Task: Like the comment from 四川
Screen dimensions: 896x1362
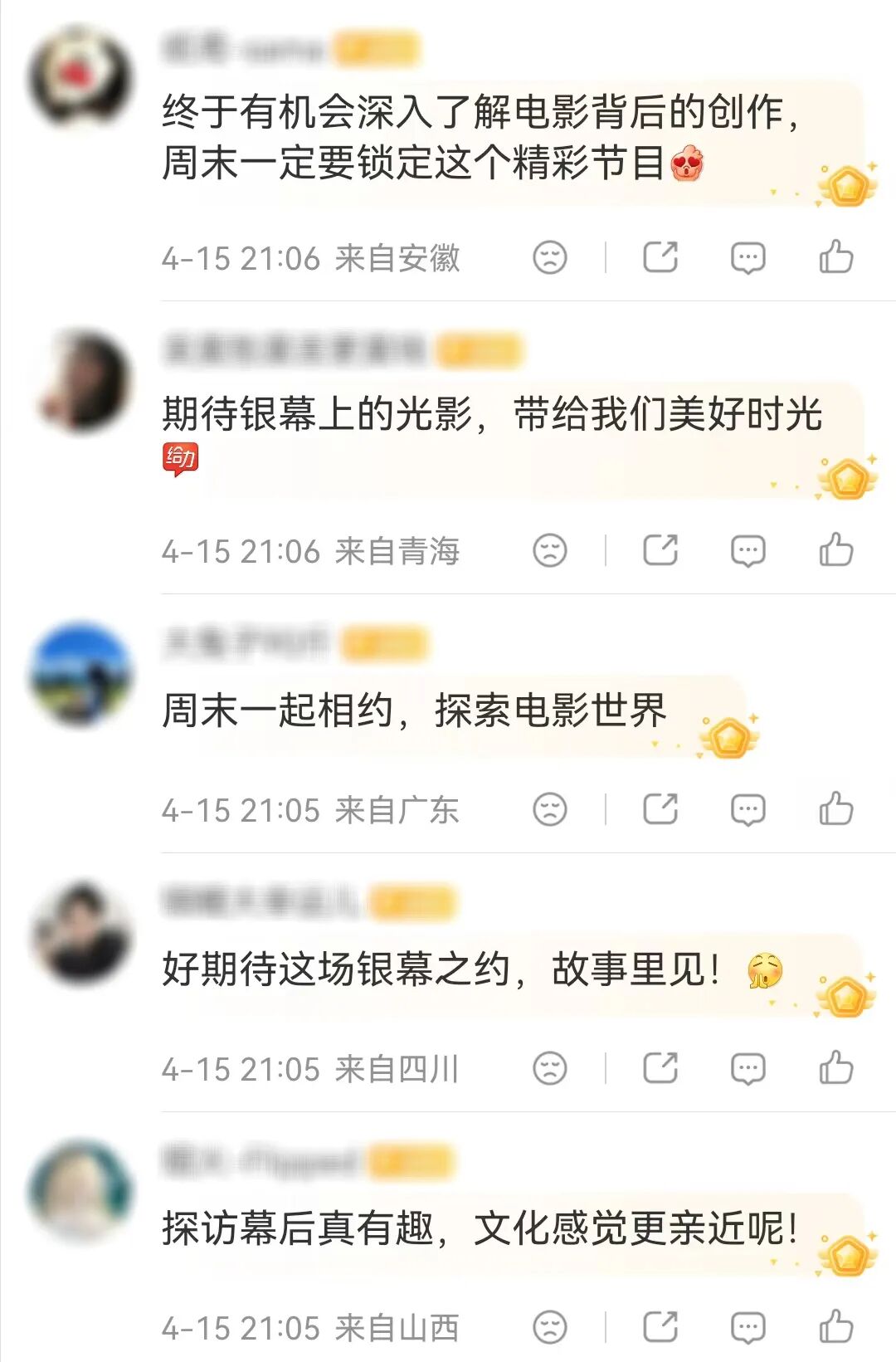Action: pos(835,1068)
